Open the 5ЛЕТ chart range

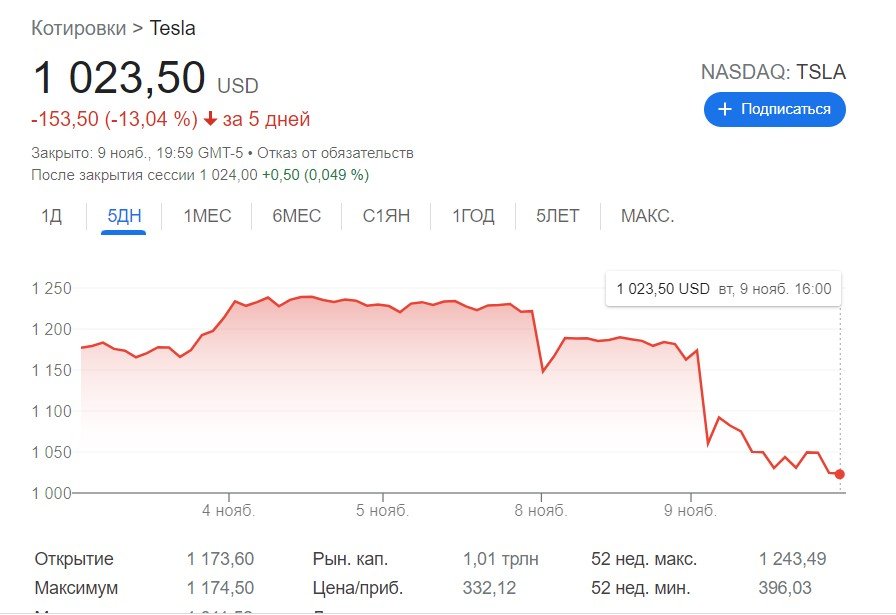(557, 216)
